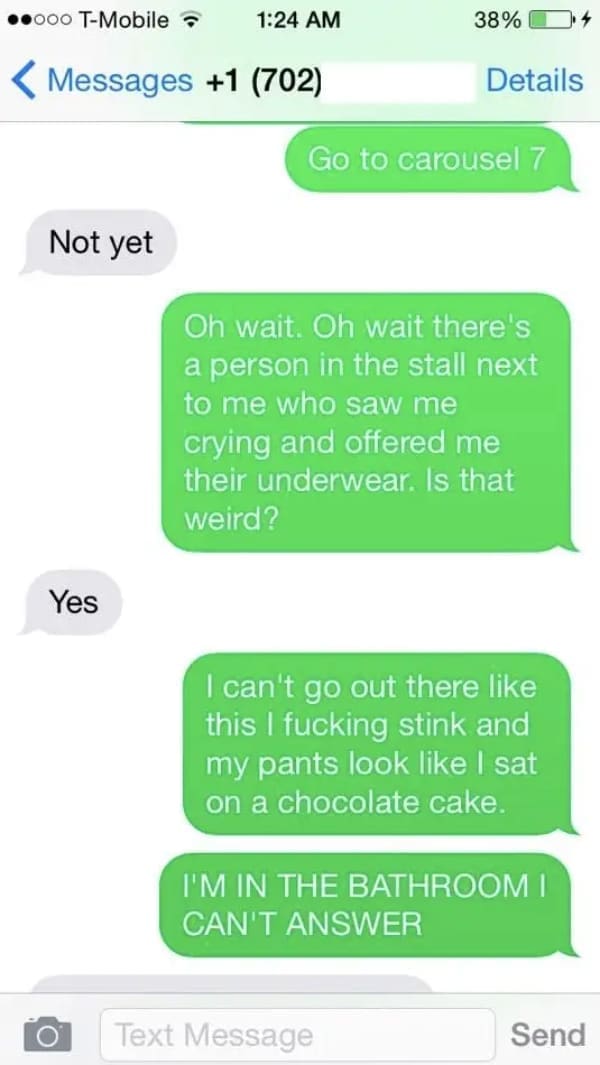Screen dimensions: 600x1065
Task: Go back to the Messages list
Action: pos(104,80)
